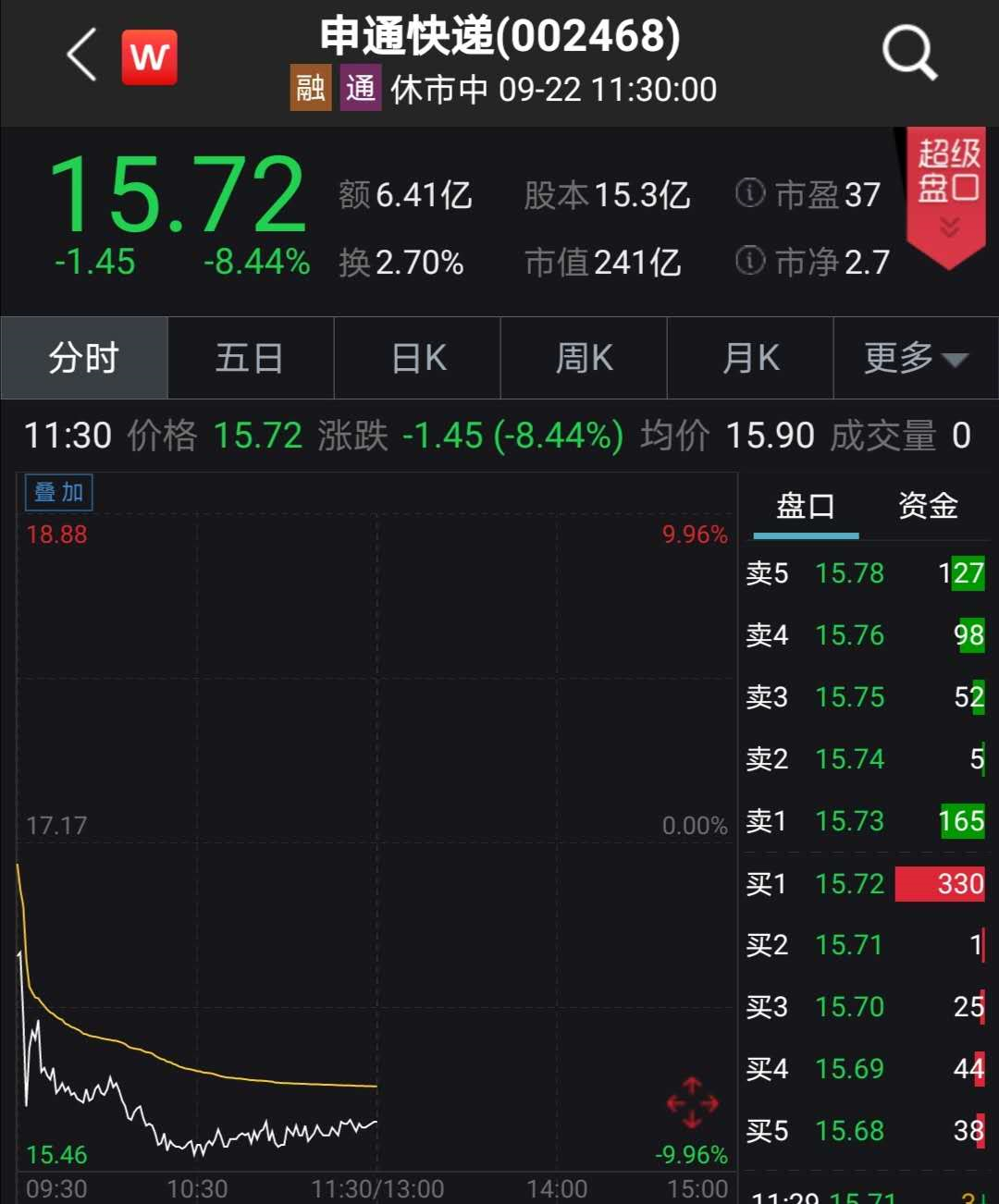Tap the 叠加 overlay button
The height and width of the screenshot is (1204, 999).
[x=58, y=492]
